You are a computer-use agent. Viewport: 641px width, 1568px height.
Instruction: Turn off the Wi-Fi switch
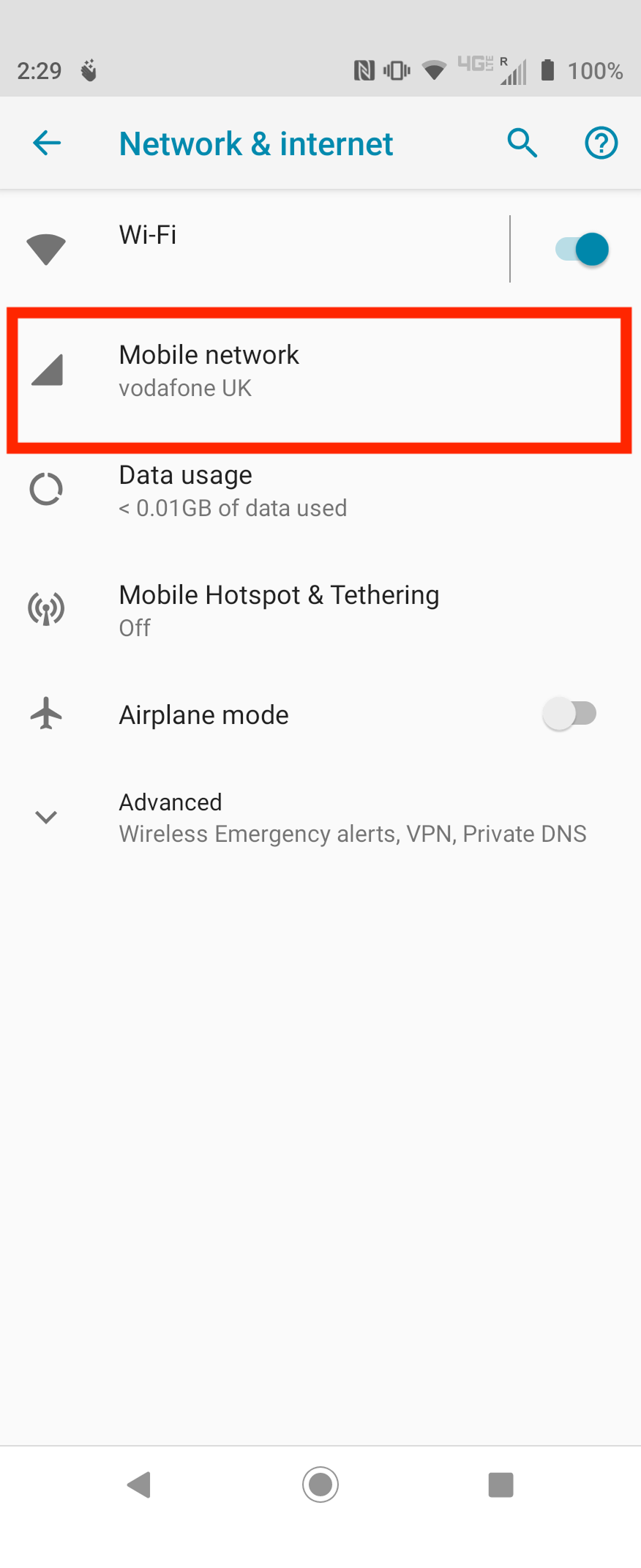582,250
